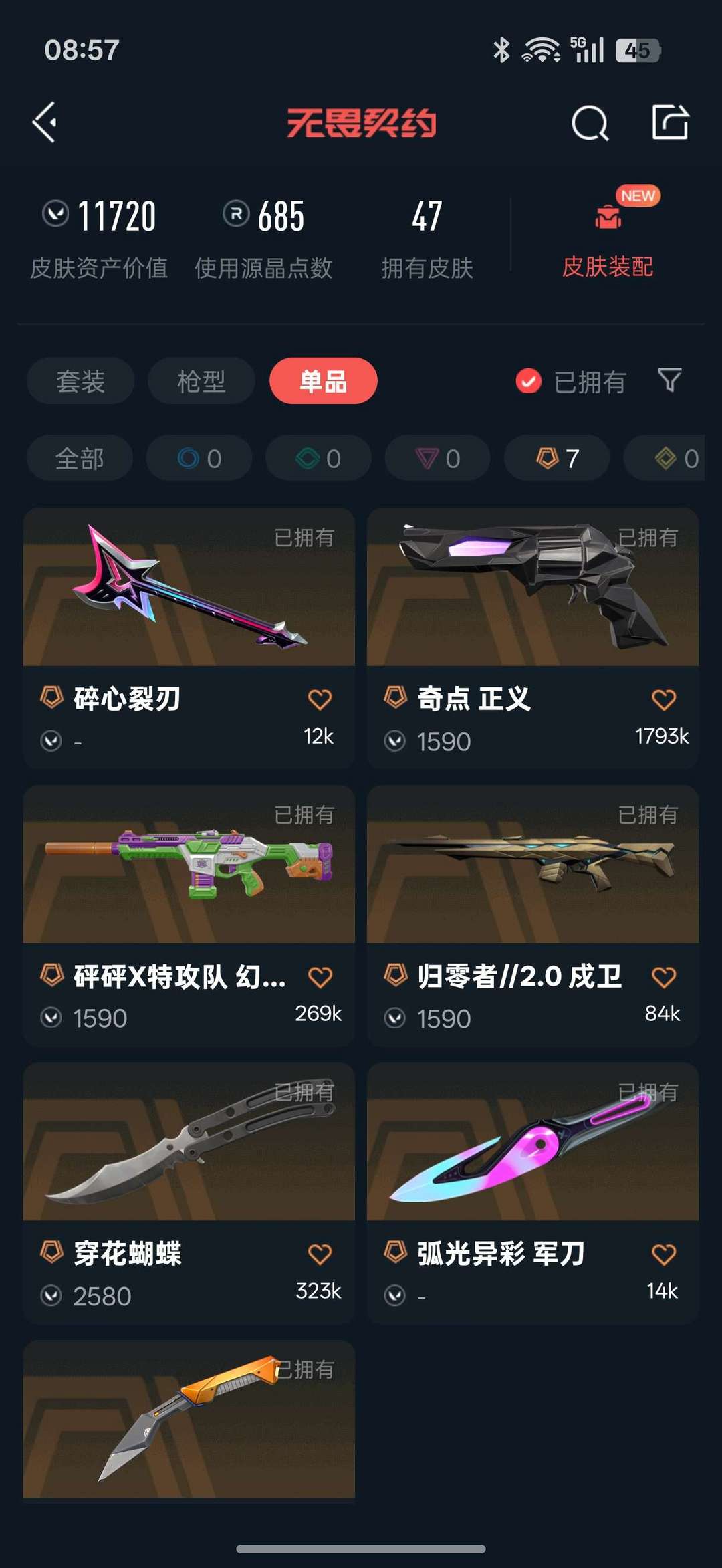
Task: Filter by the blue tier chip
Action: coord(199,459)
